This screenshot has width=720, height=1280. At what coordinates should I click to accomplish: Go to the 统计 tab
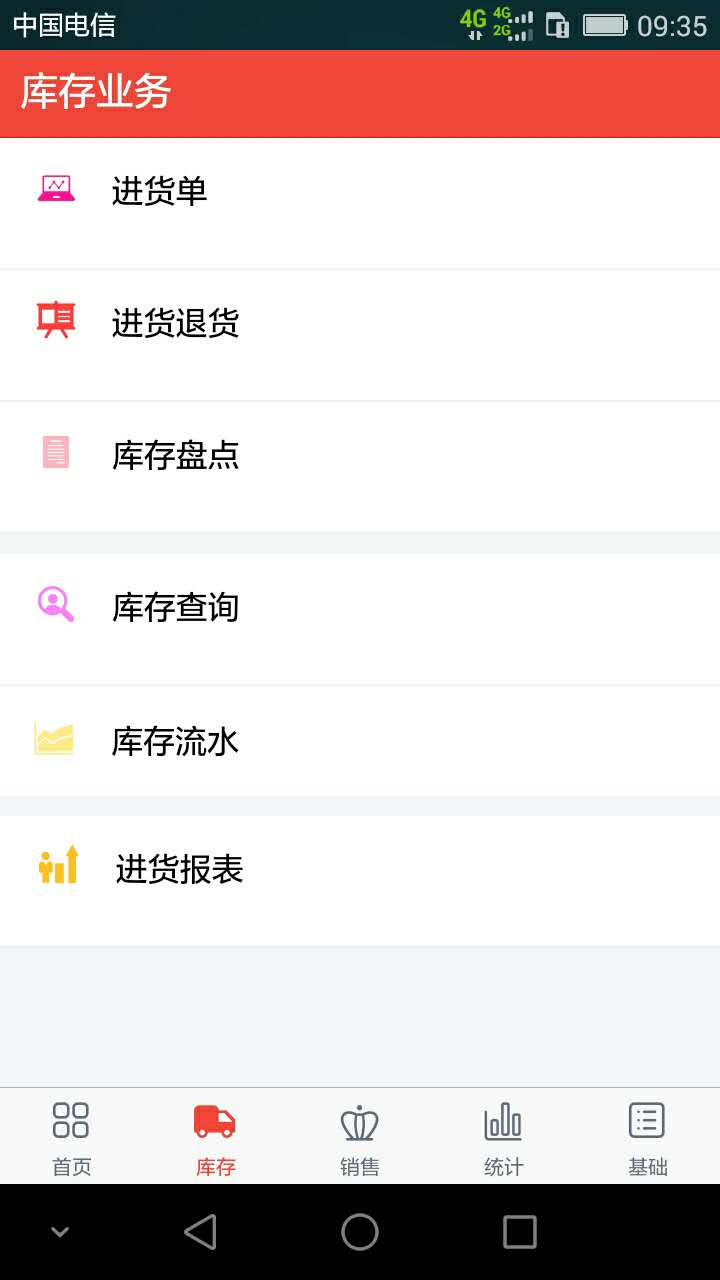(503, 1138)
